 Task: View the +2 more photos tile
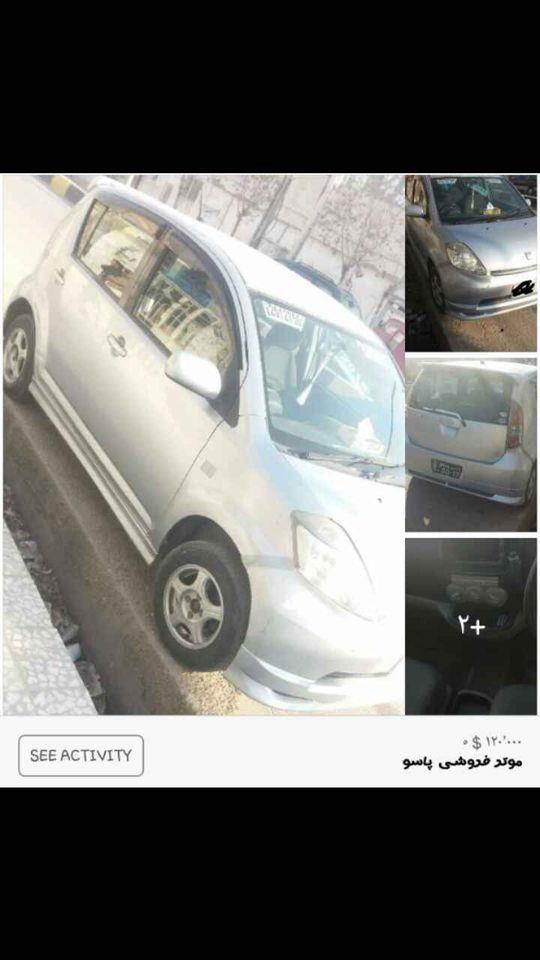[471, 626]
